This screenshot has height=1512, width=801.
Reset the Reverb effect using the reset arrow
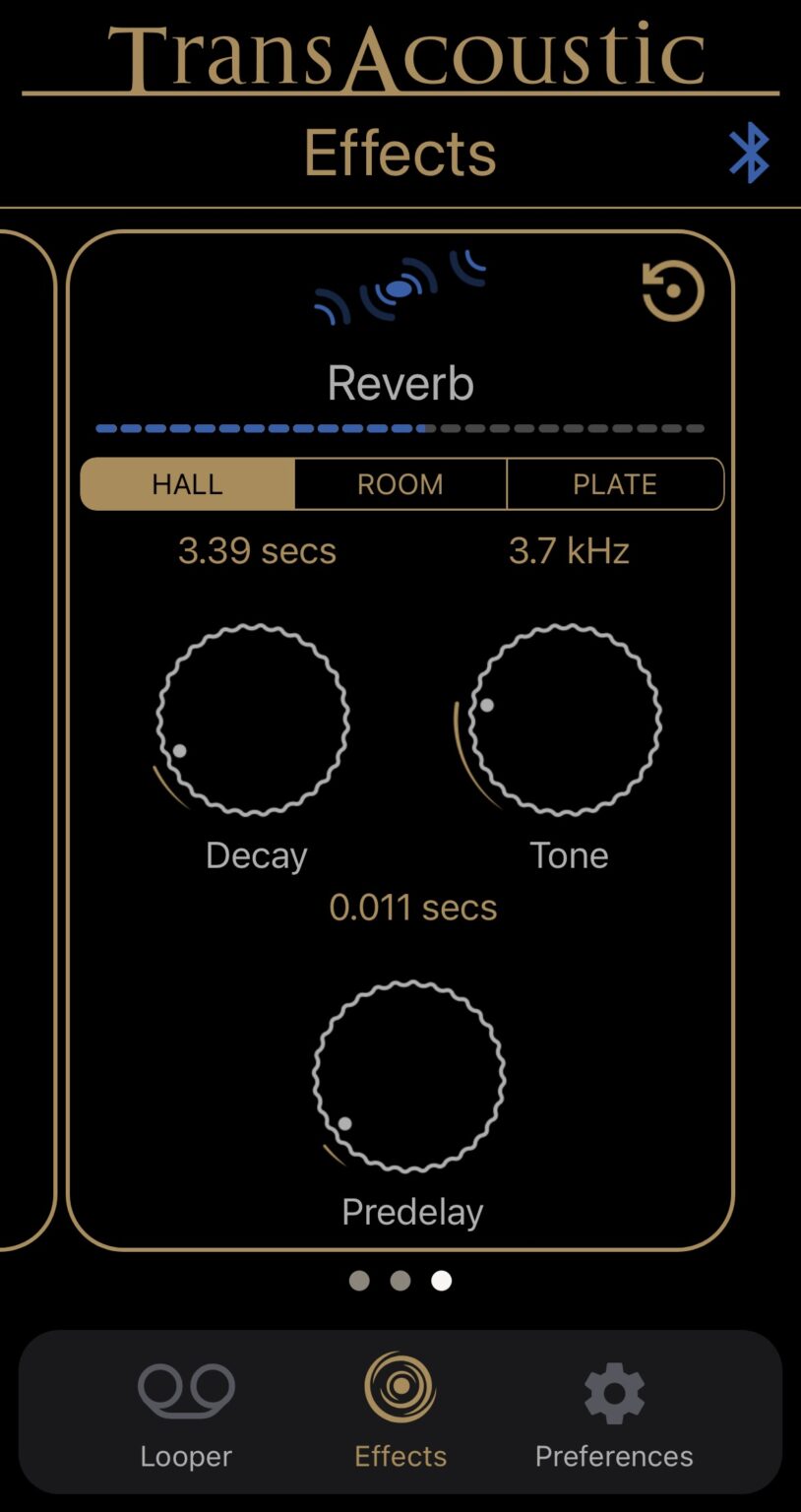672,288
